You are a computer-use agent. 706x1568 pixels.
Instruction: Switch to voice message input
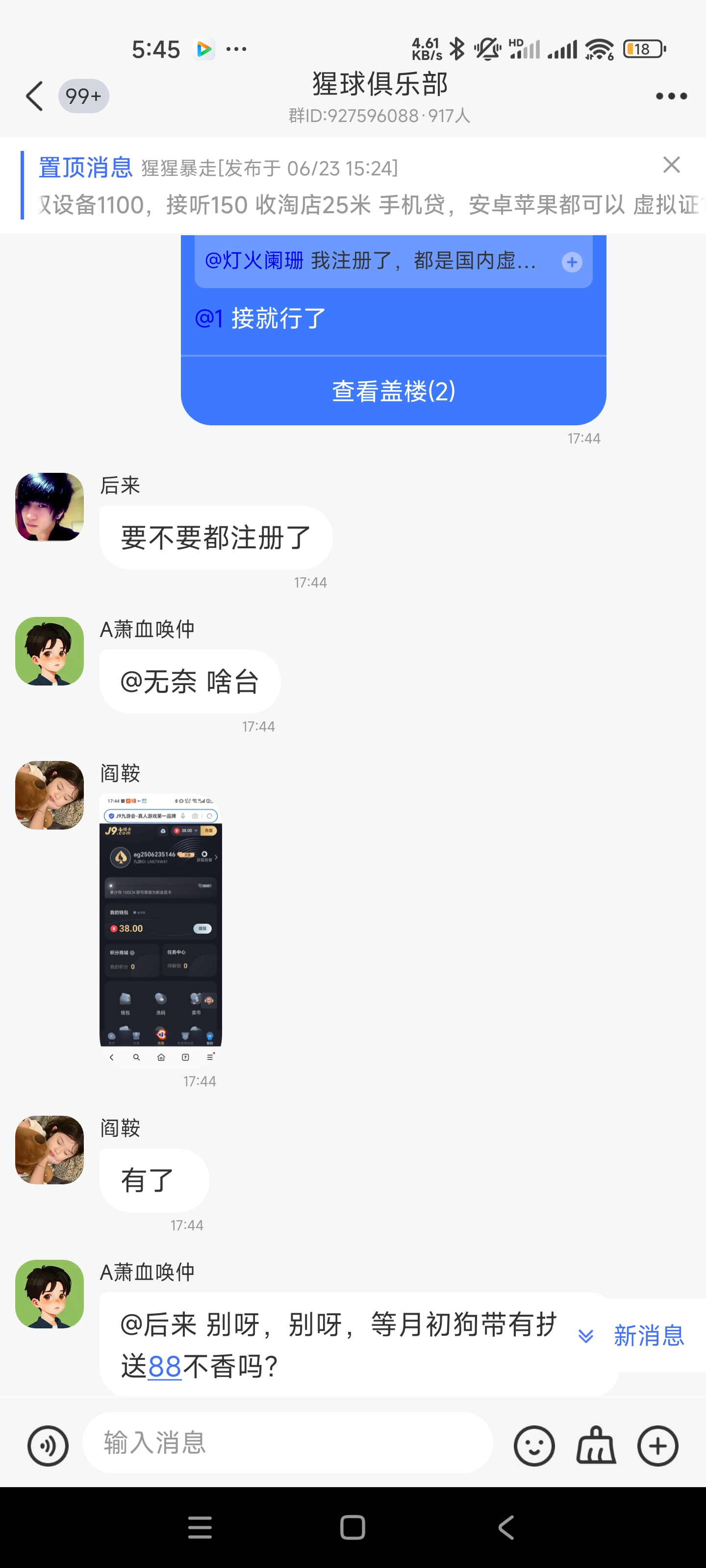[x=48, y=1445]
